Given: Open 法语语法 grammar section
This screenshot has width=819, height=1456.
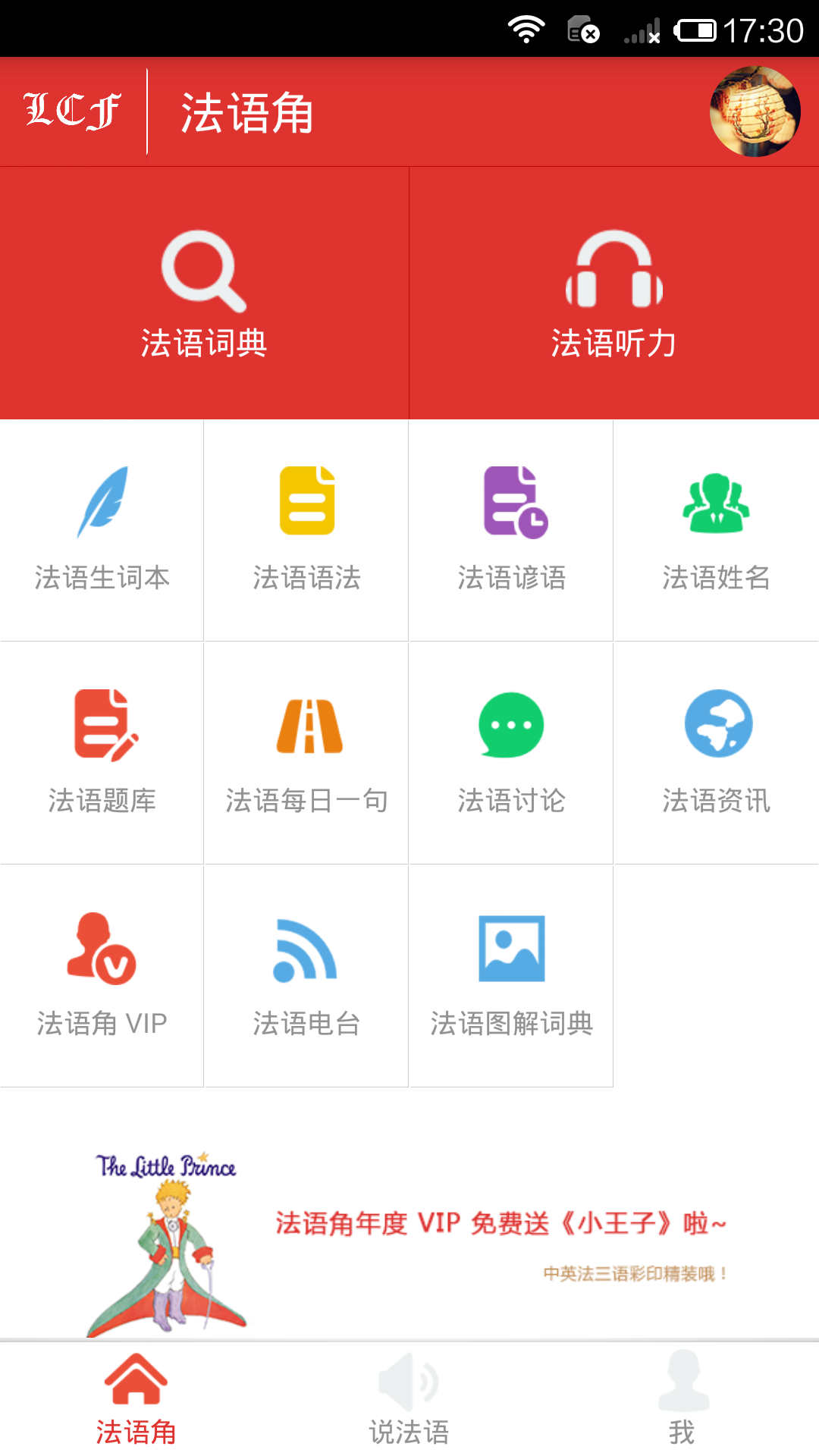Looking at the screenshot, I should pyautogui.click(x=306, y=530).
